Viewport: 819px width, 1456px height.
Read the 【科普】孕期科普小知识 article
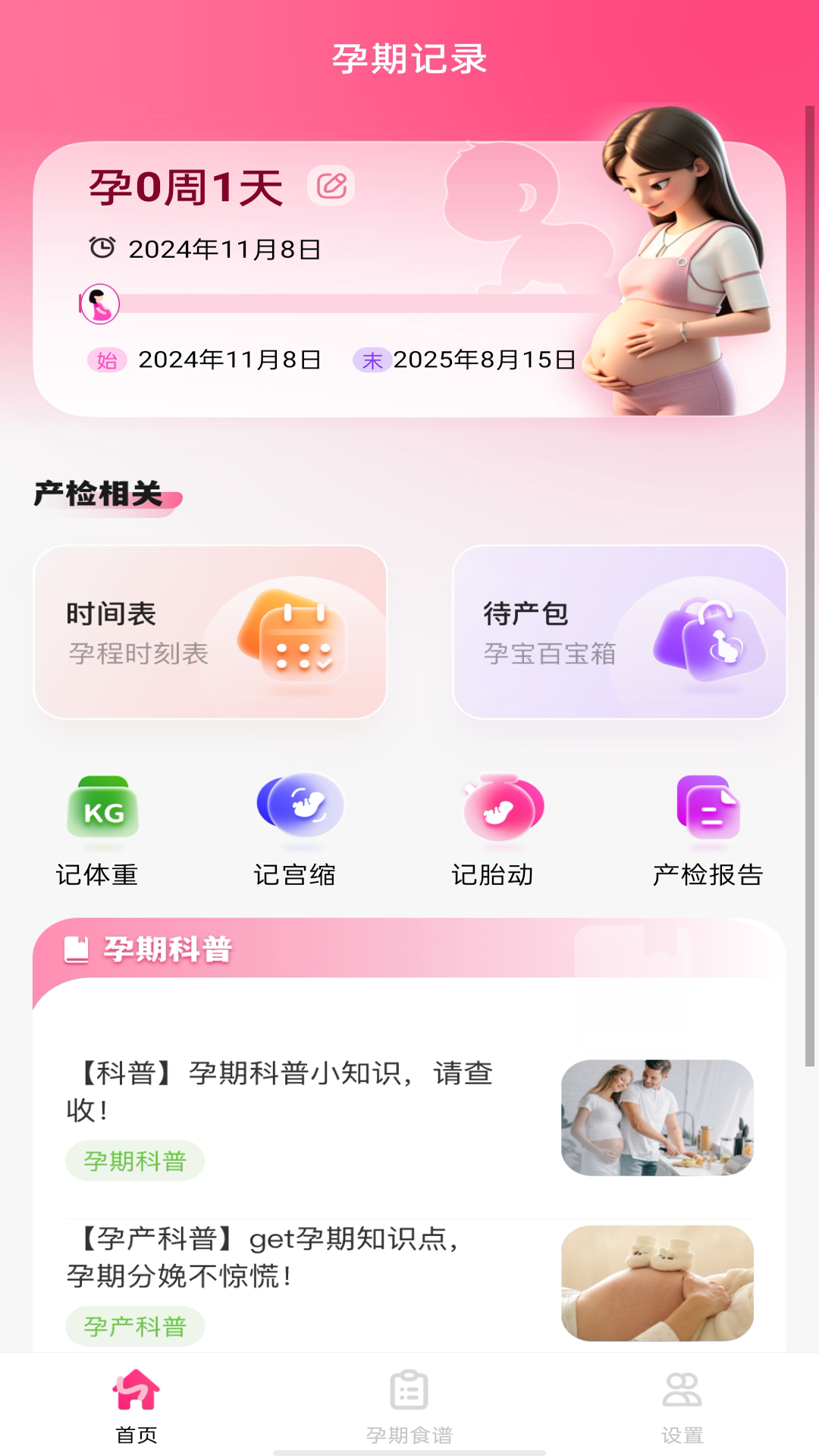coord(409,1119)
